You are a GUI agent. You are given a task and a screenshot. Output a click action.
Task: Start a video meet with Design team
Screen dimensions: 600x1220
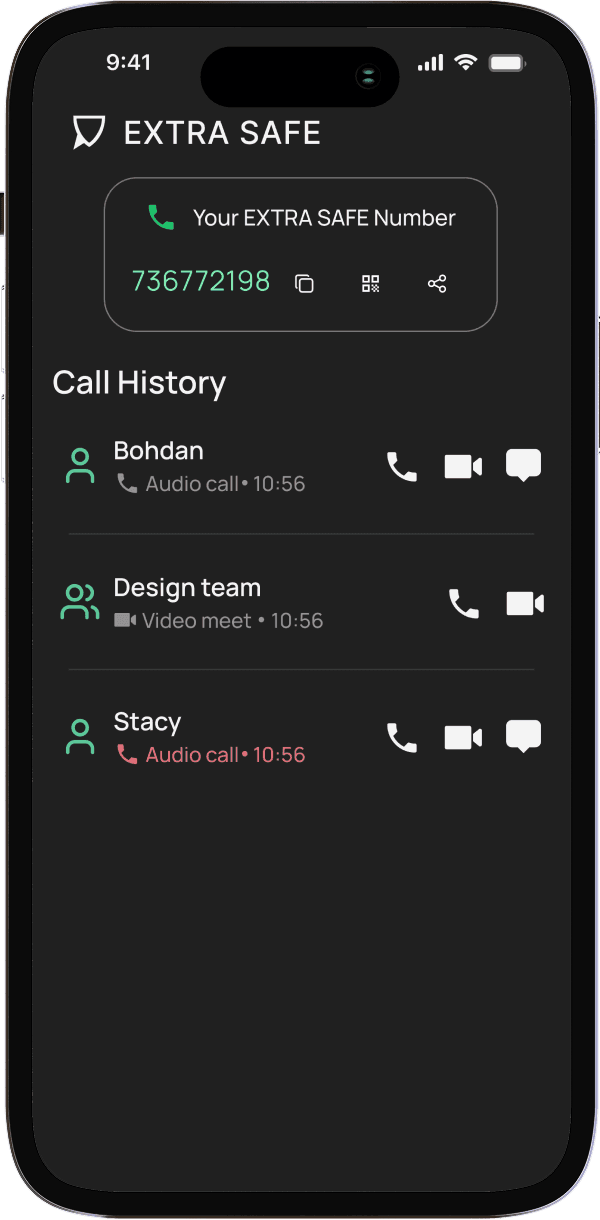pos(525,604)
